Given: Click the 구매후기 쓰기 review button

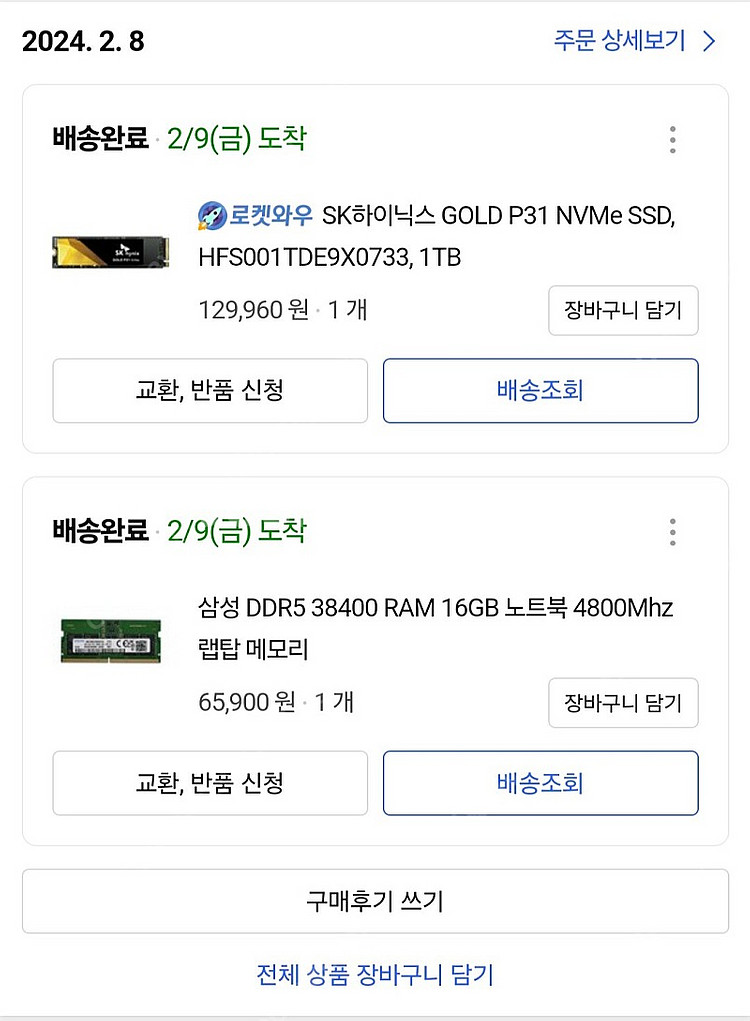Looking at the screenshot, I should pyautogui.click(x=375, y=900).
